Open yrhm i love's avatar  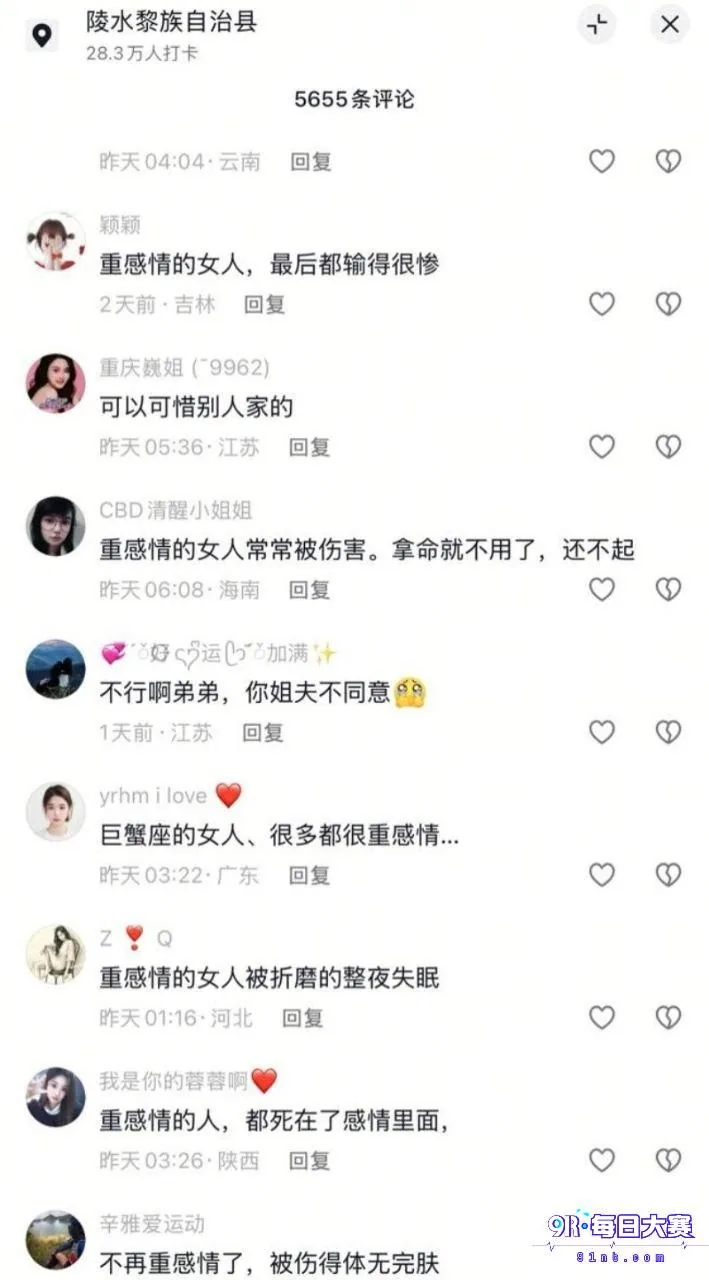pyautogui.click(x=55, y=812)
